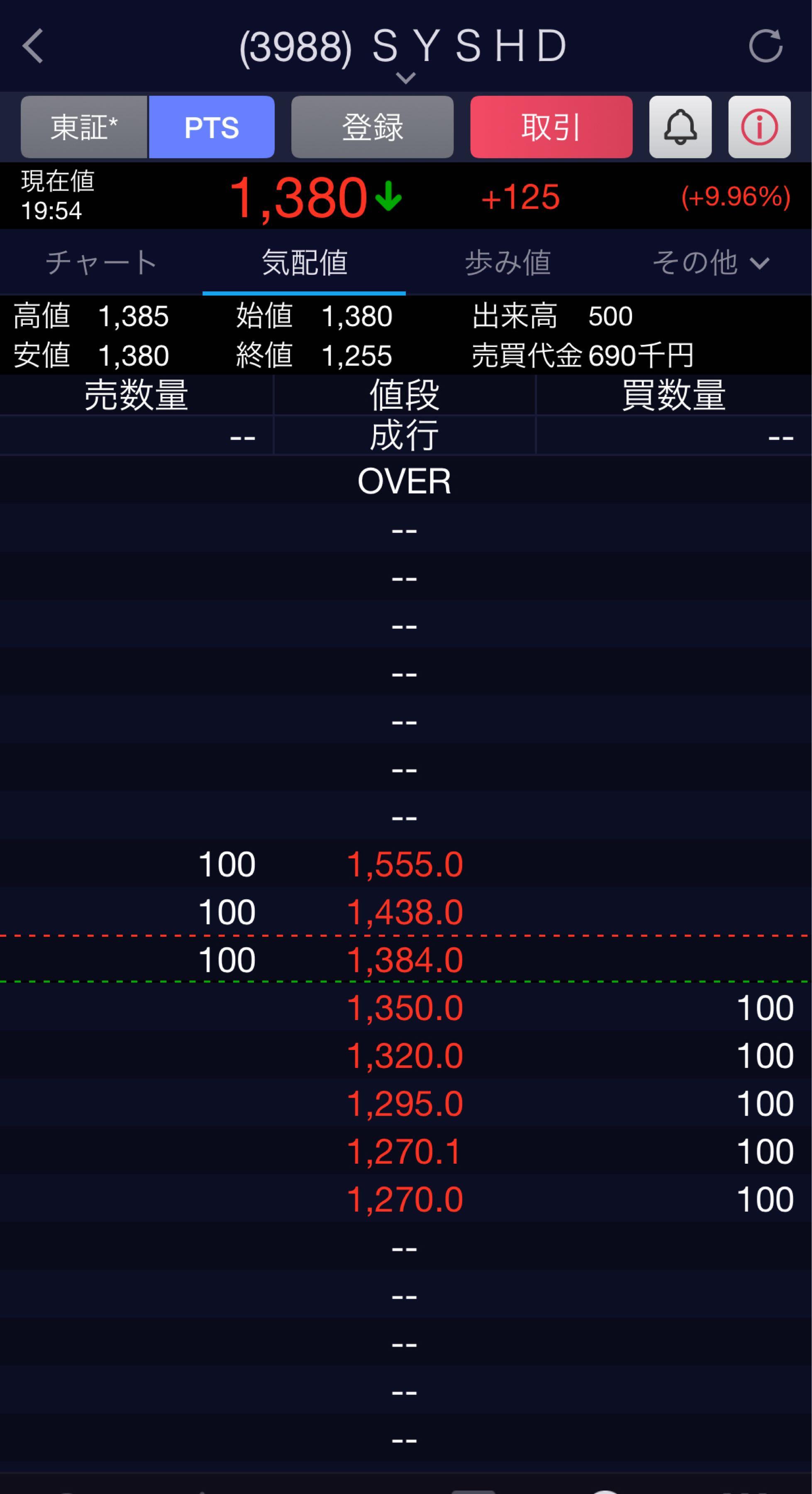This screenshot has height=1494, width=812.
Task: Select the 1,384.0 ask price row
Action: click(x=405, y=960)
